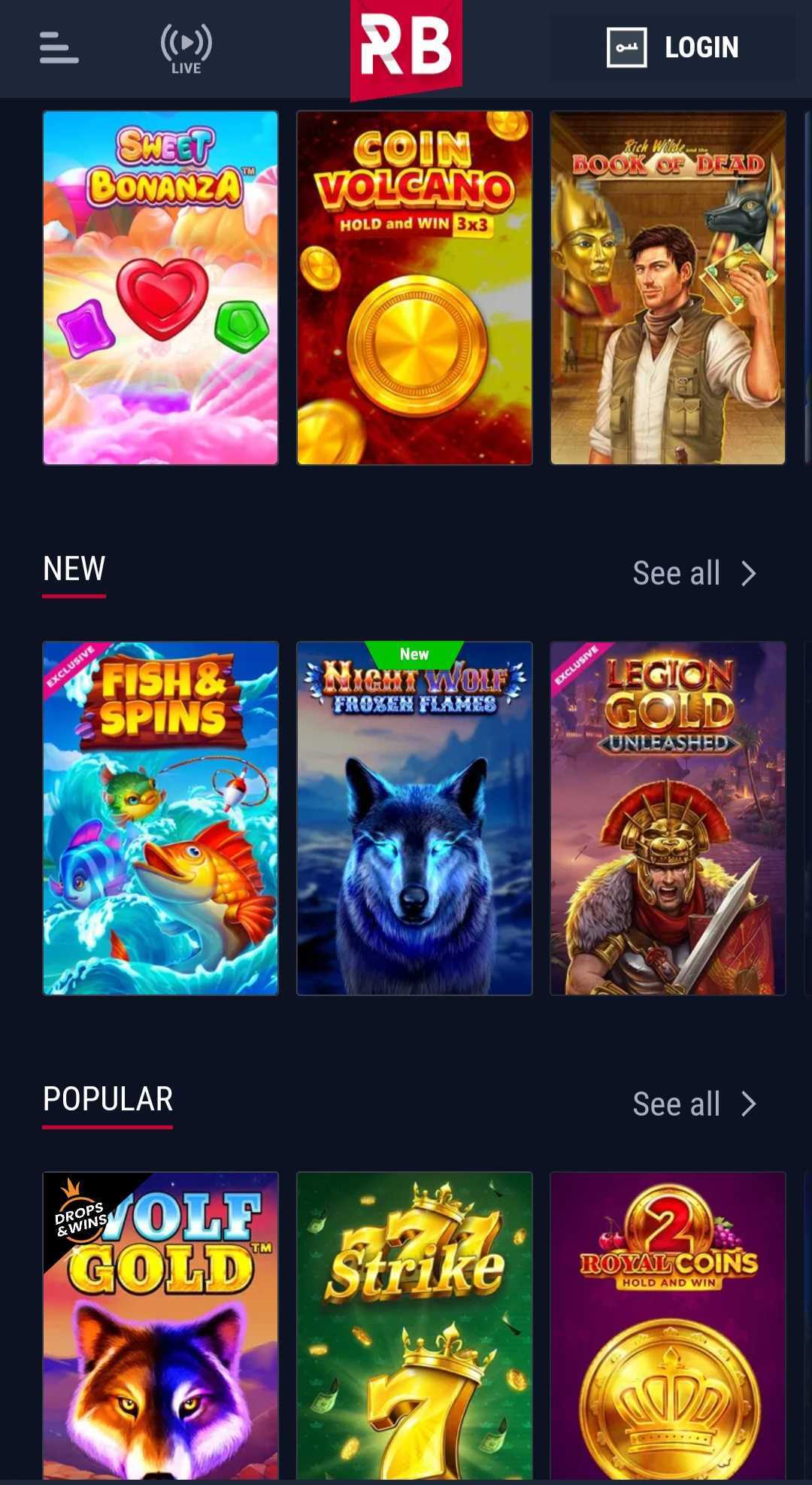Open the hamburger side menu
812x1485 pixels.
(59, 47)
